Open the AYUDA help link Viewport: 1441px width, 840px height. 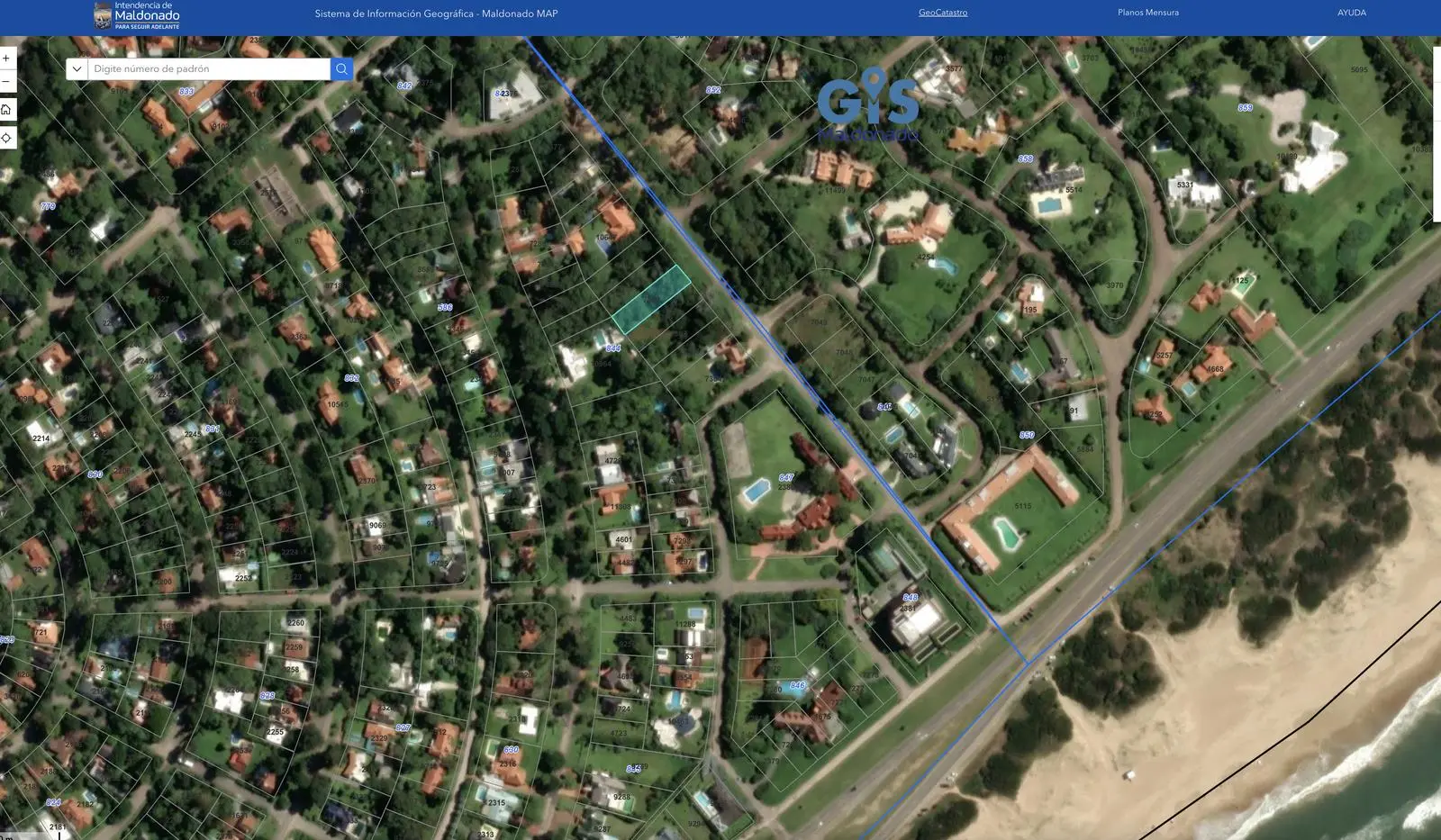(1351, 13)
